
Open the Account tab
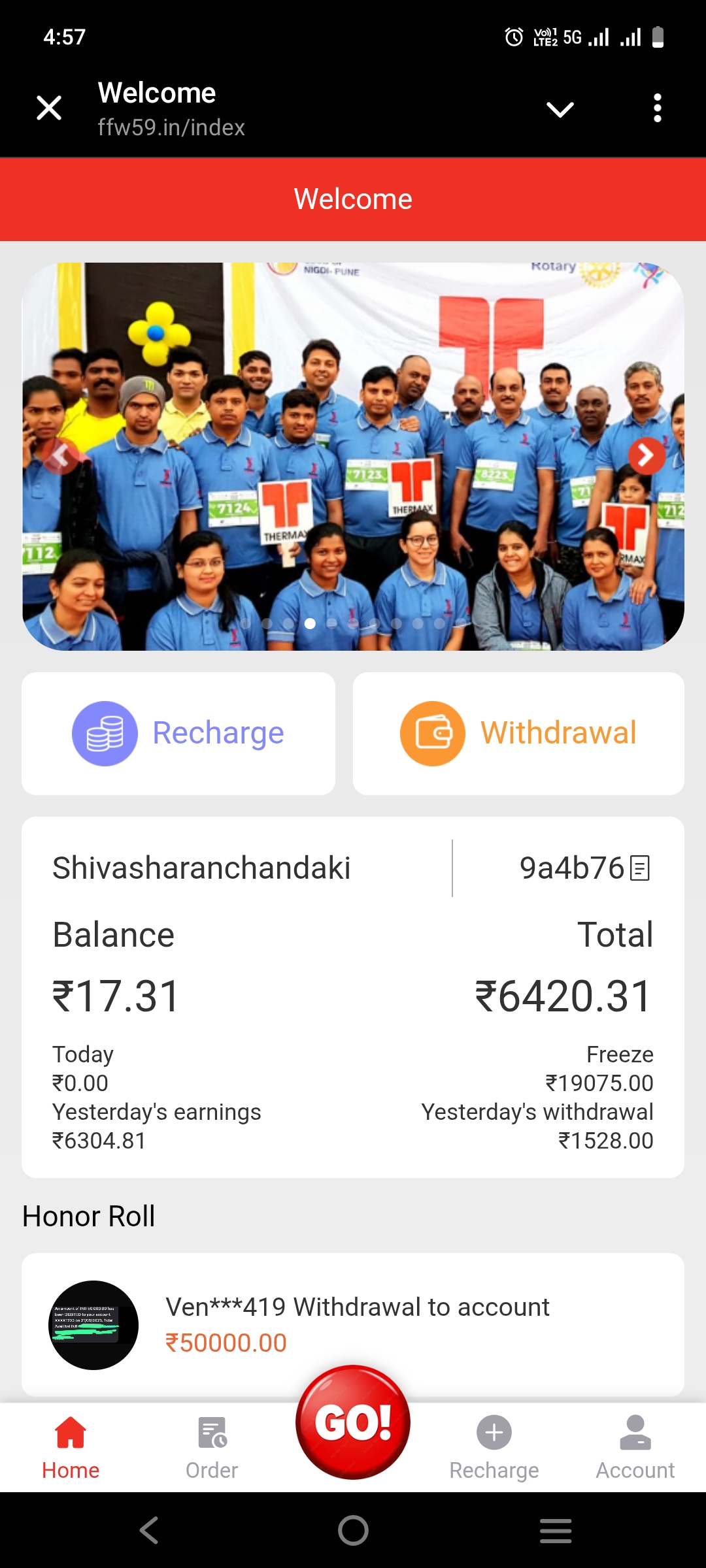pos(635,1447)
